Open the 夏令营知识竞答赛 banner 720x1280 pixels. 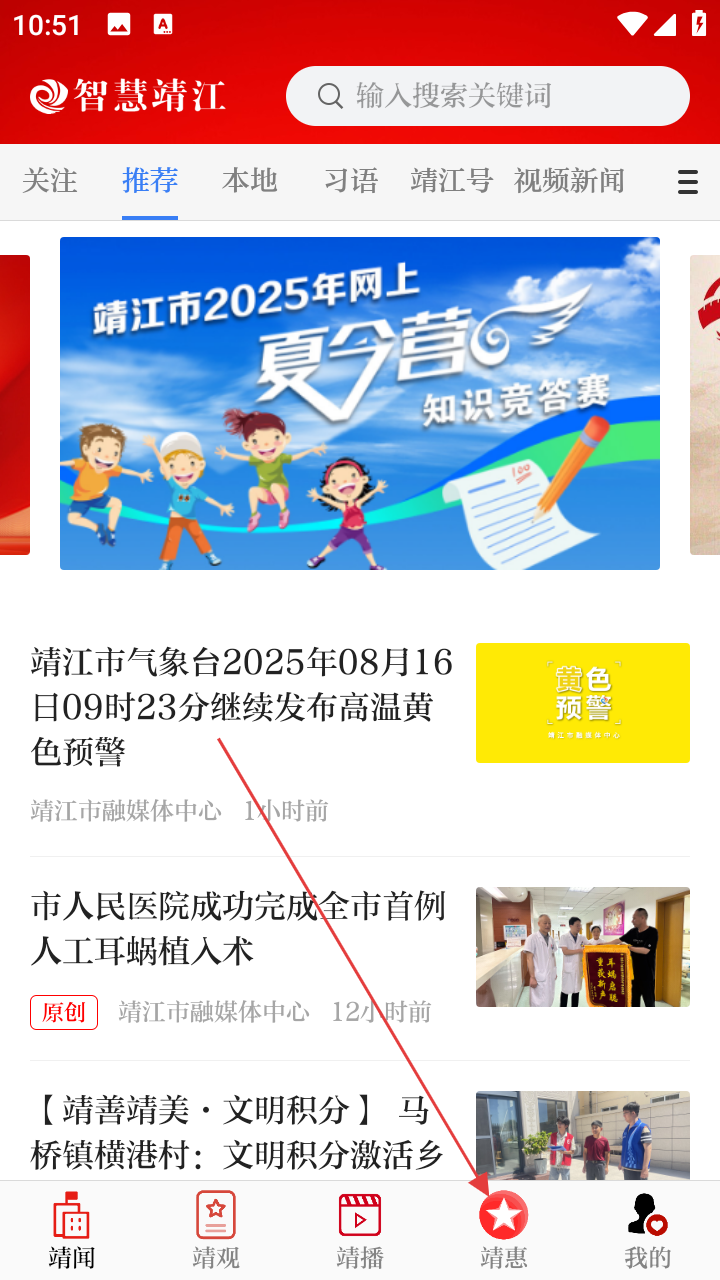click(x=359, y=403)
